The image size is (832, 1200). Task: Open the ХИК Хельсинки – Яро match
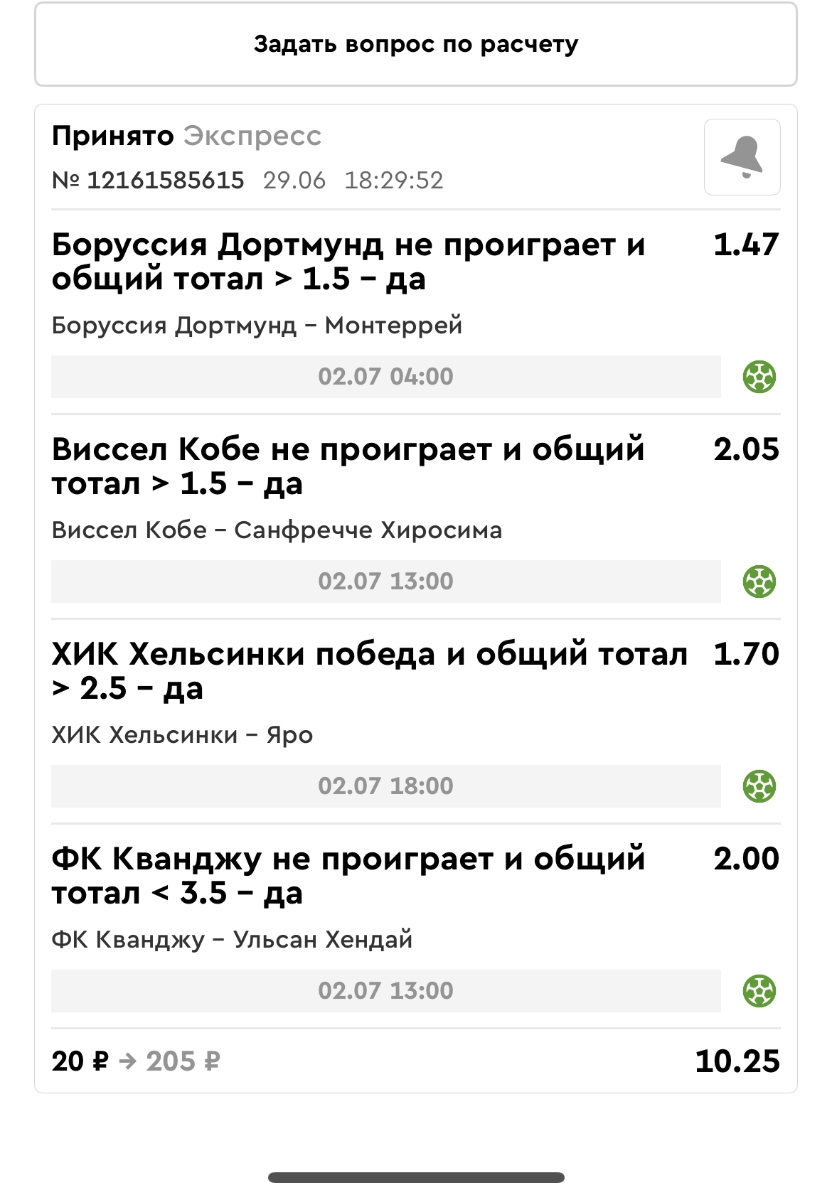click(182, 735)
